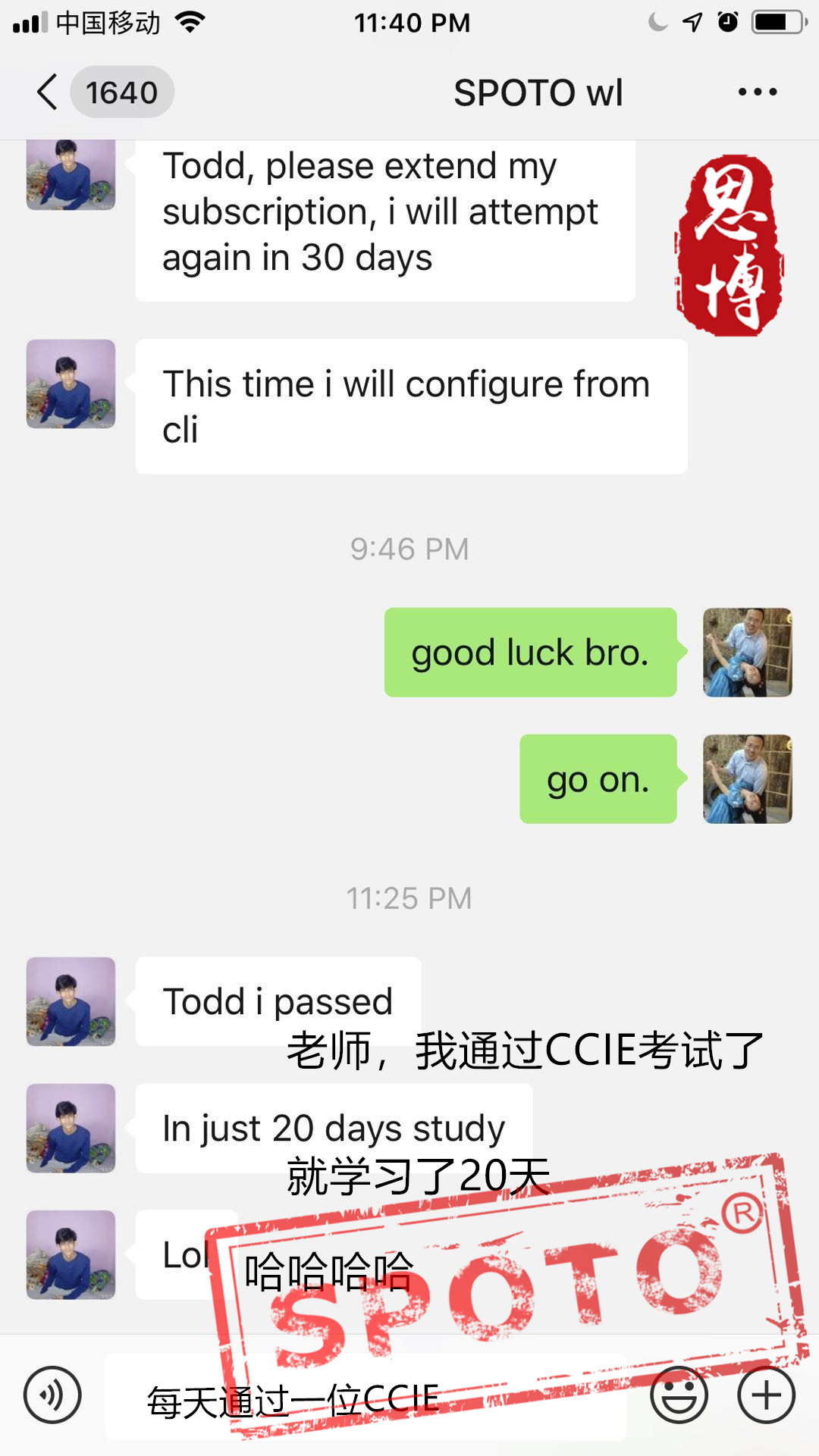
Task: Open sender's avatar beside 'This time i will configure'
Action: [x=71, y=384]
